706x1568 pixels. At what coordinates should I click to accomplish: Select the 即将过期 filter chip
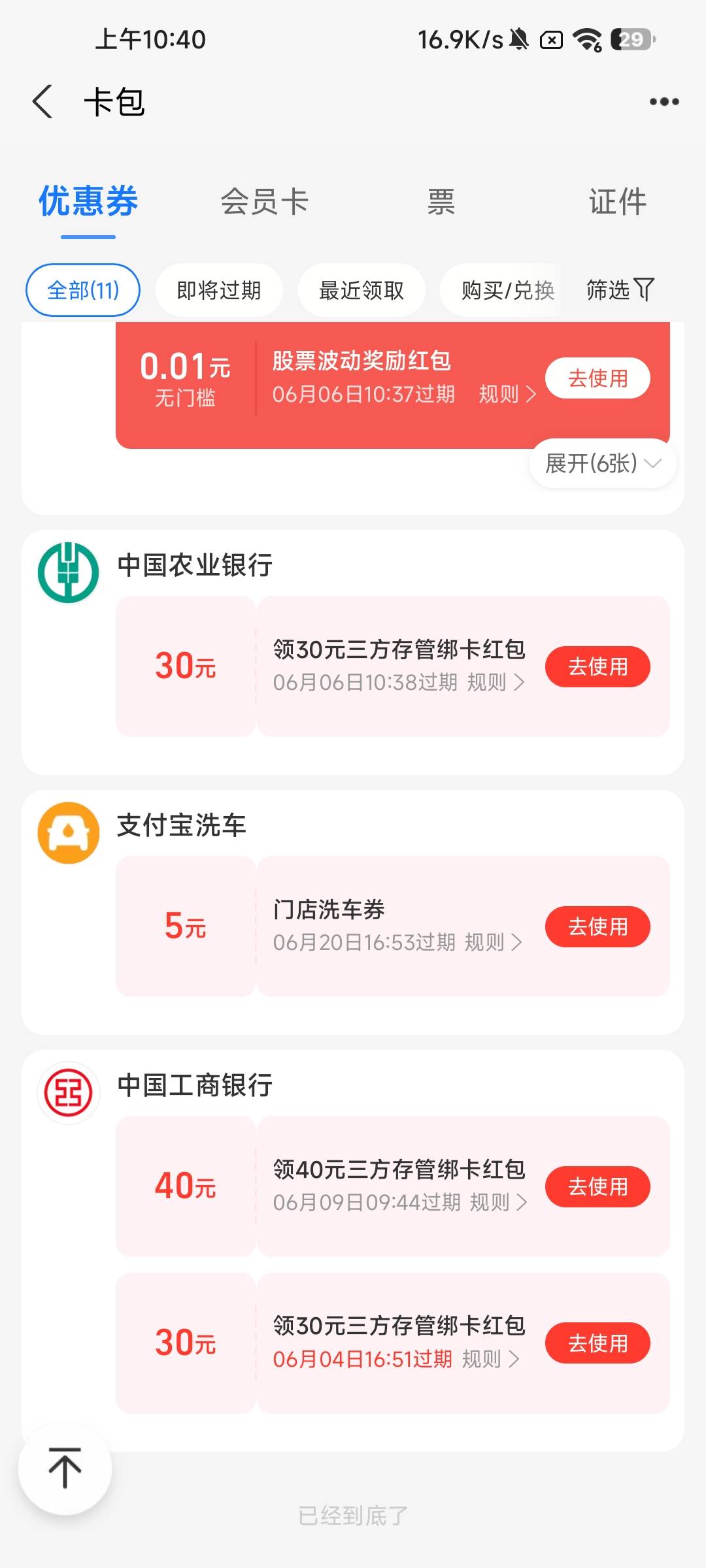click(x=219, y=290)
